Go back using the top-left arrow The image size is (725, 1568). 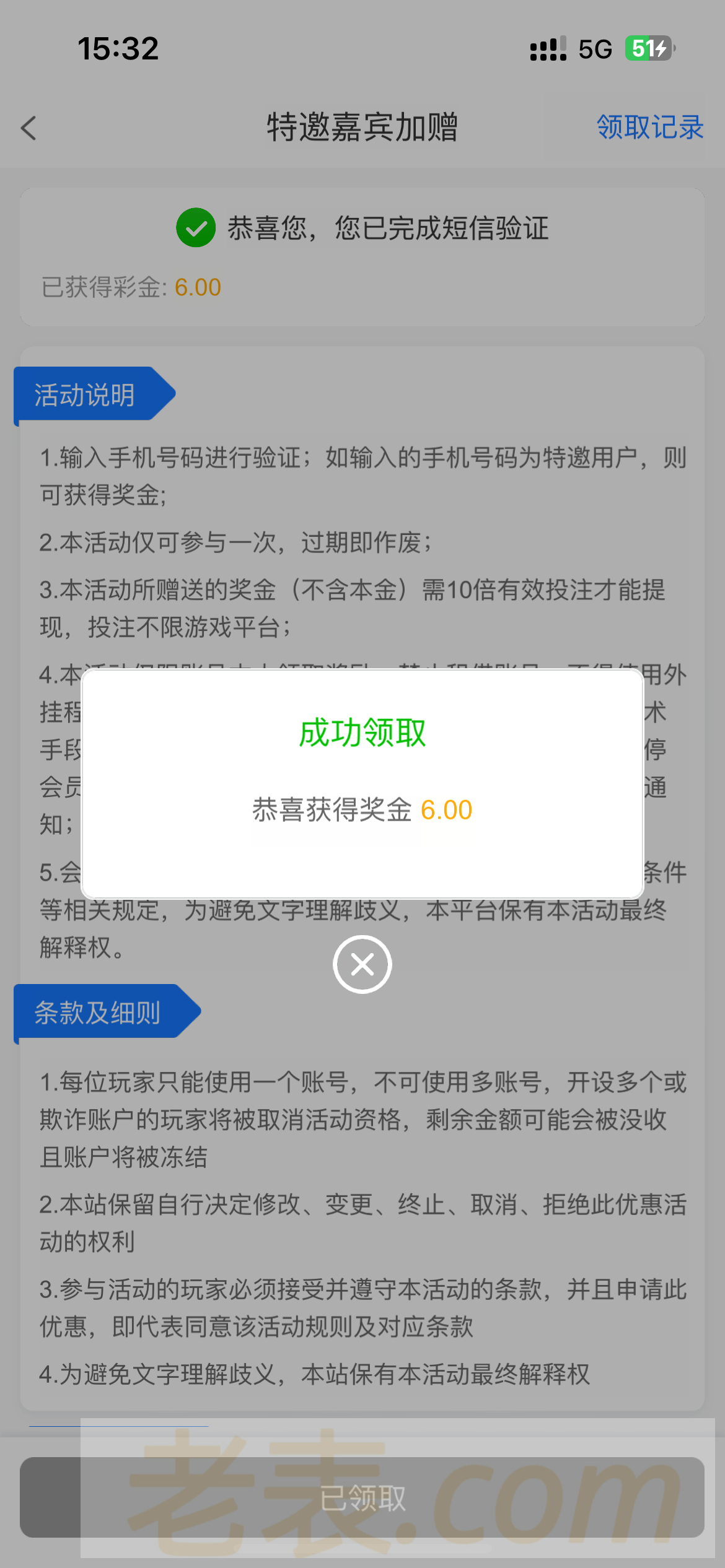tap(29, 128)
